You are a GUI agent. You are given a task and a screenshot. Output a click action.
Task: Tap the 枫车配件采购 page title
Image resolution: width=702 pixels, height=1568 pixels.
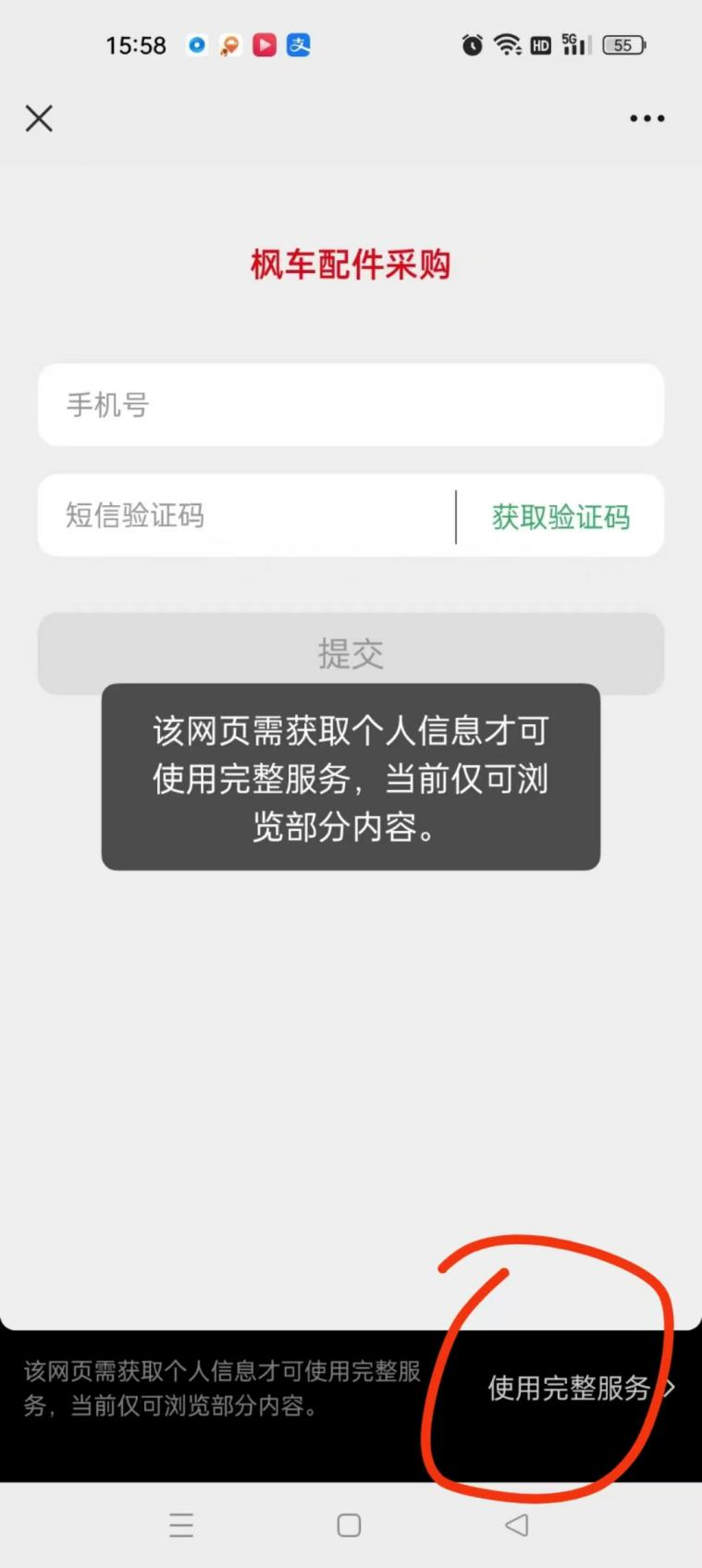tap(350, 265)
